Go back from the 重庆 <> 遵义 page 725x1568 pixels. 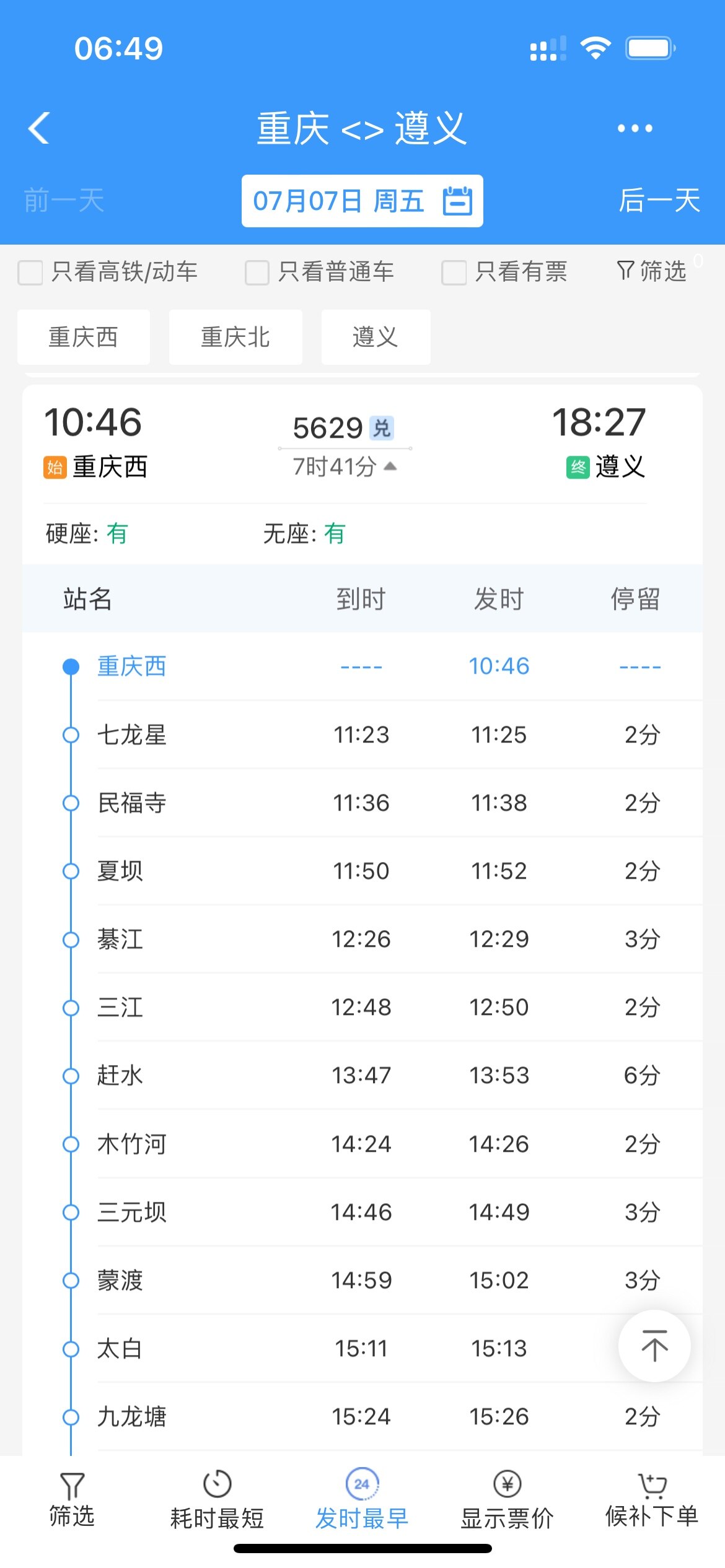click(x=38, y=128)
